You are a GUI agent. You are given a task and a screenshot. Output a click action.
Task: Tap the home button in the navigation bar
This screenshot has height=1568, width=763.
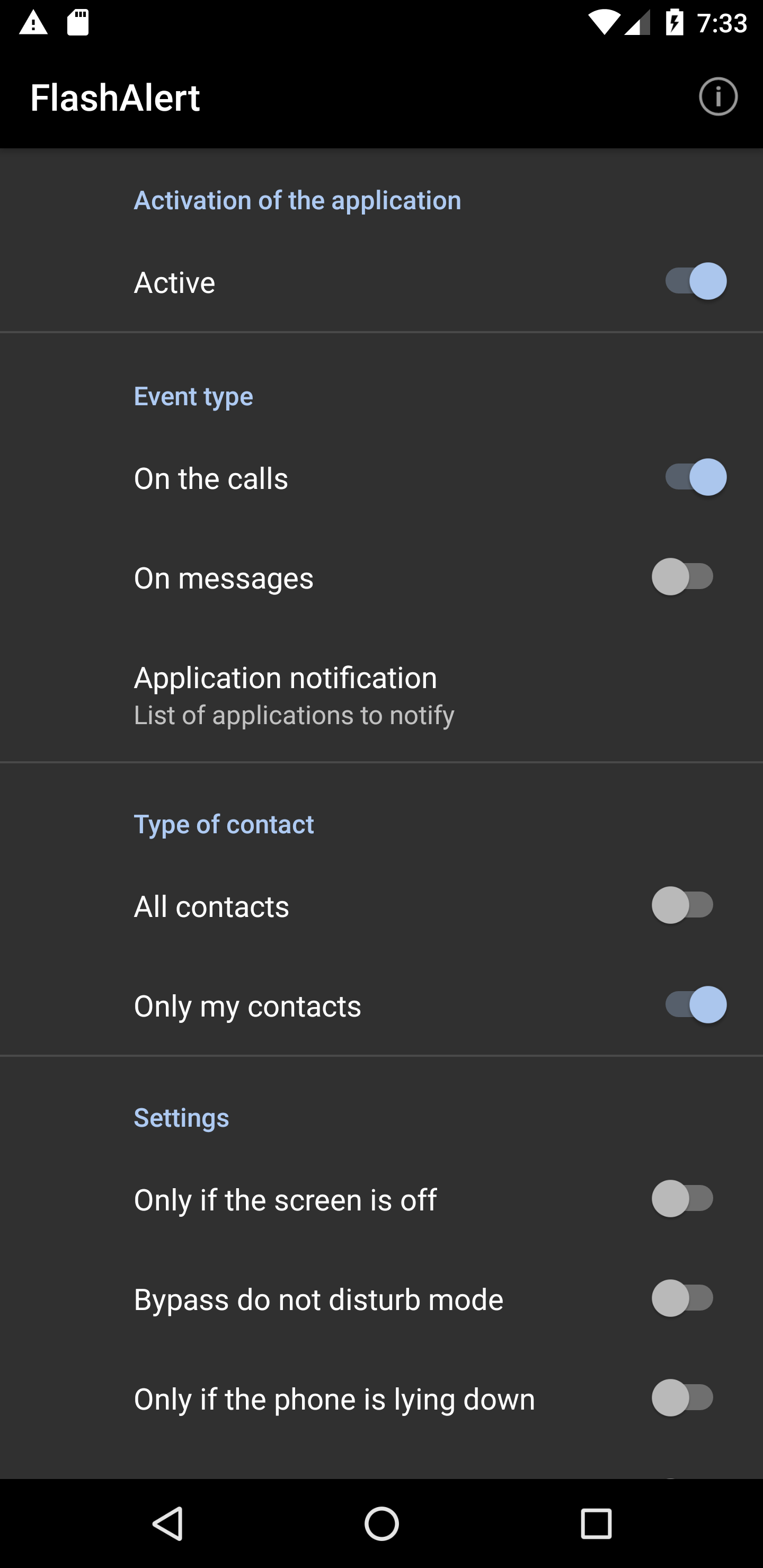pos(382,1524)
